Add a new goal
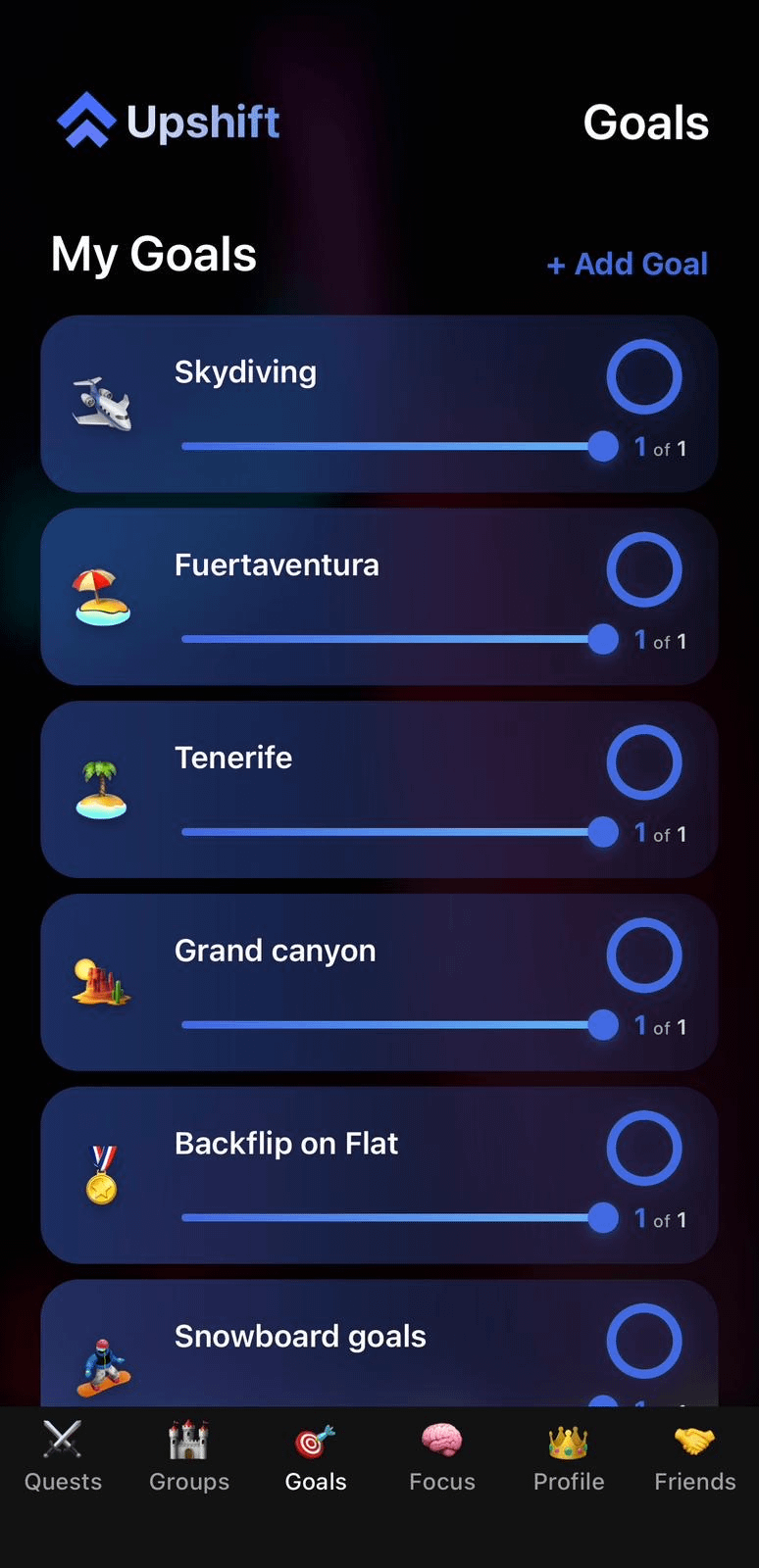 tap(628, 264)
